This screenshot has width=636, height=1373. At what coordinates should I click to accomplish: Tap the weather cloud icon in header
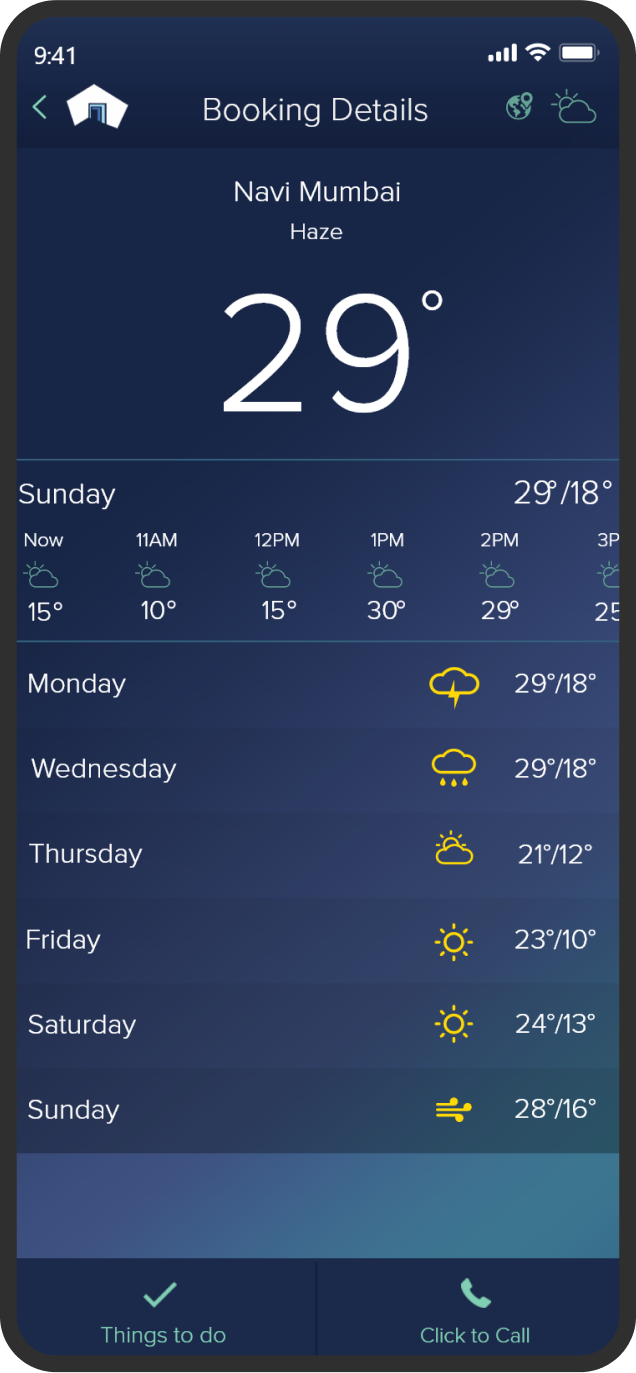574,107
